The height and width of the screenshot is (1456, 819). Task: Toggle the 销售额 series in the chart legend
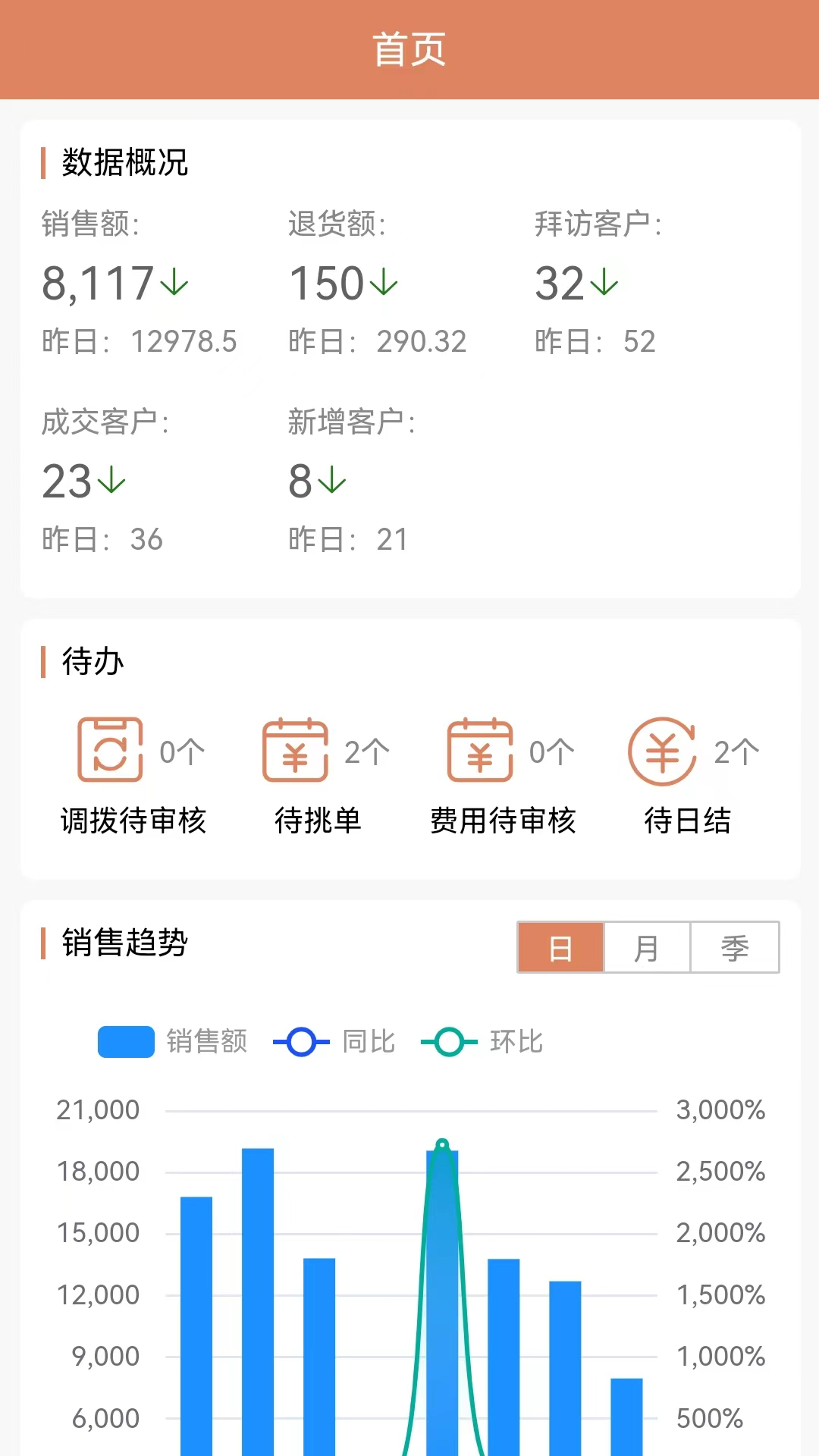point(173,1042)
